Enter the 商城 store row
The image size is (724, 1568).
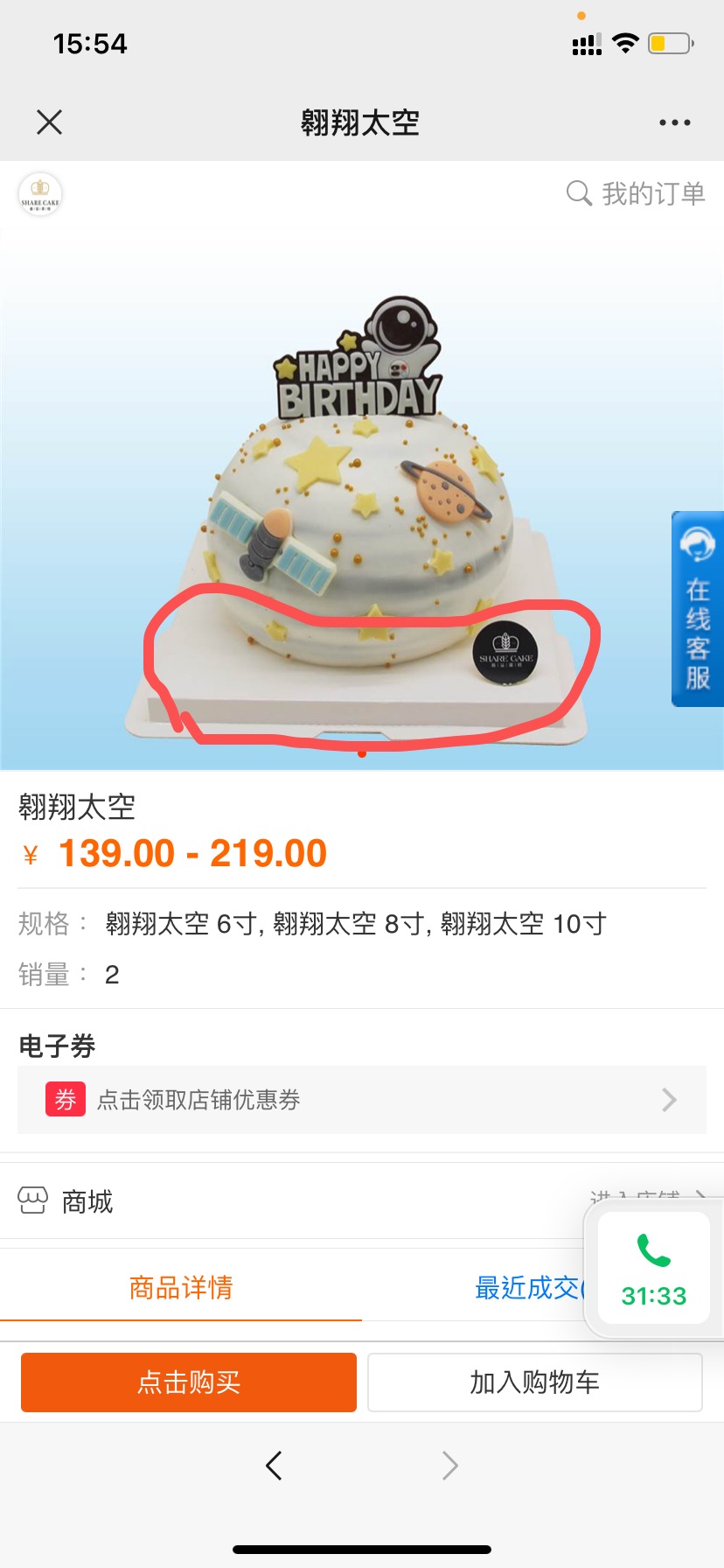pos(362,1201)
